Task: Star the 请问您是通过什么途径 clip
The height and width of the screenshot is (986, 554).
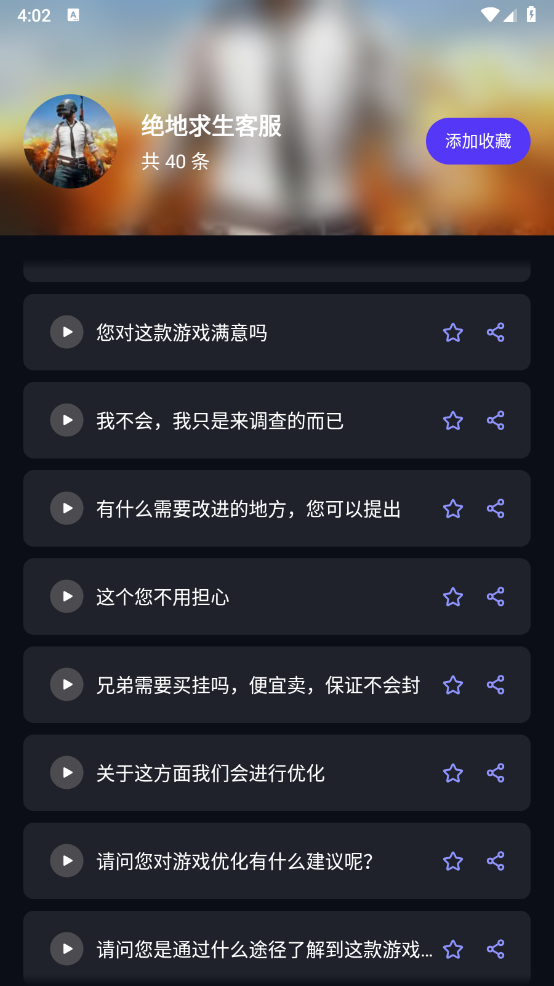Action: click(x=453, y=948)
